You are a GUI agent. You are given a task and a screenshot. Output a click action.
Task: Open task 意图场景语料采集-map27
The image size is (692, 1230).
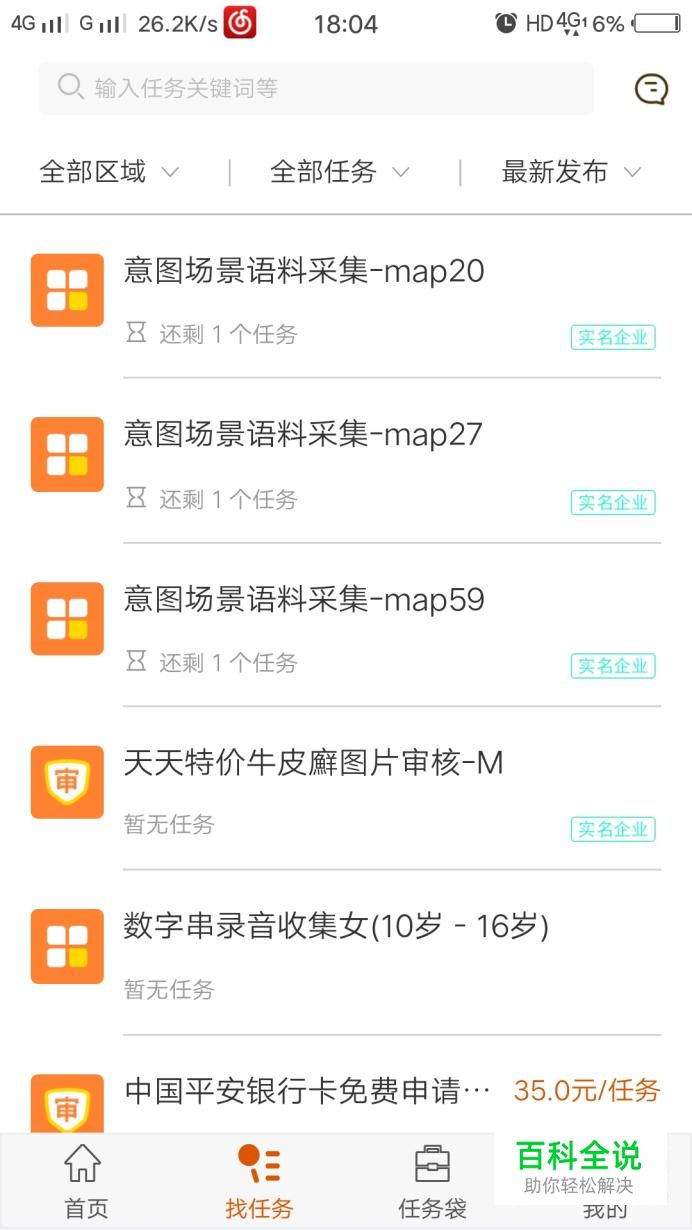pos(346,461)
